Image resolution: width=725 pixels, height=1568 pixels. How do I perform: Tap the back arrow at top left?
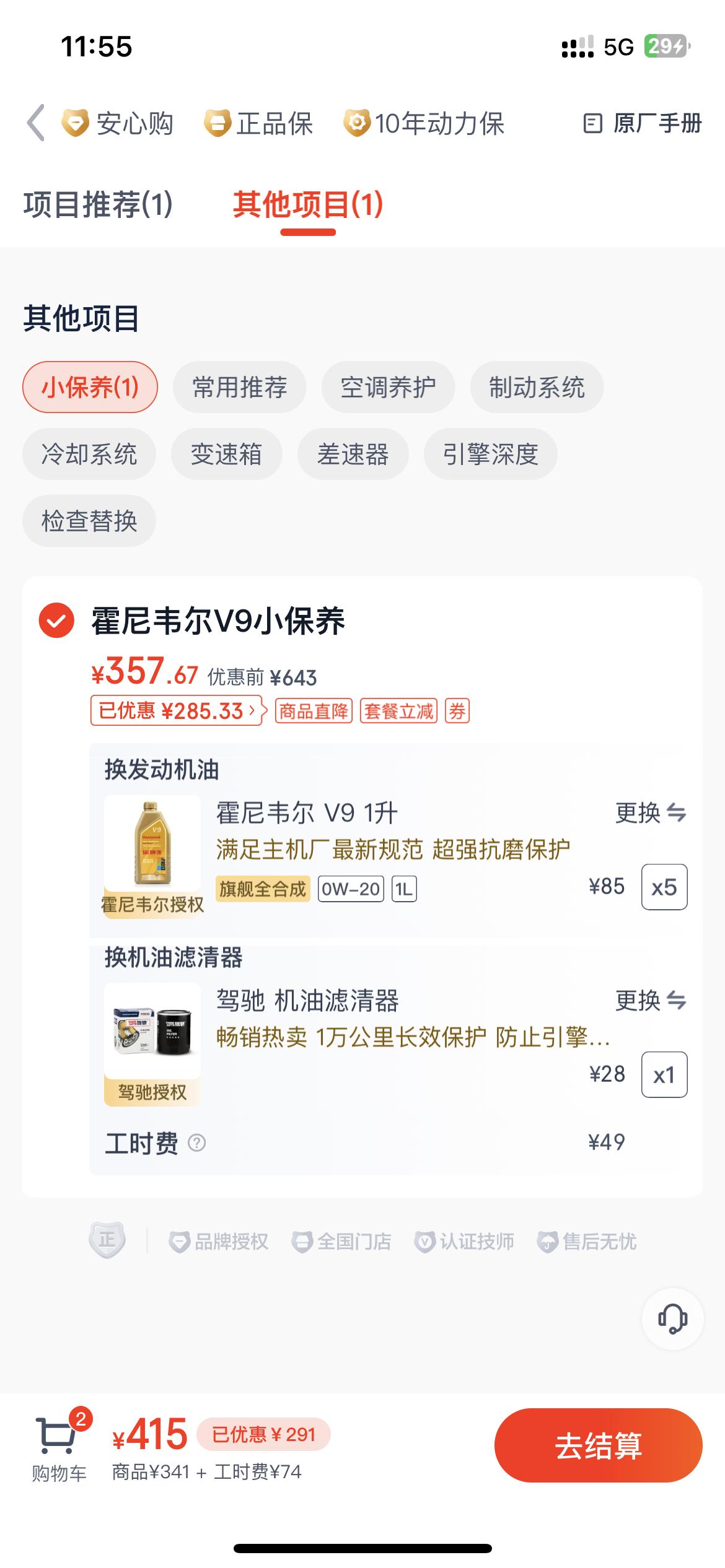click(35, 123)
